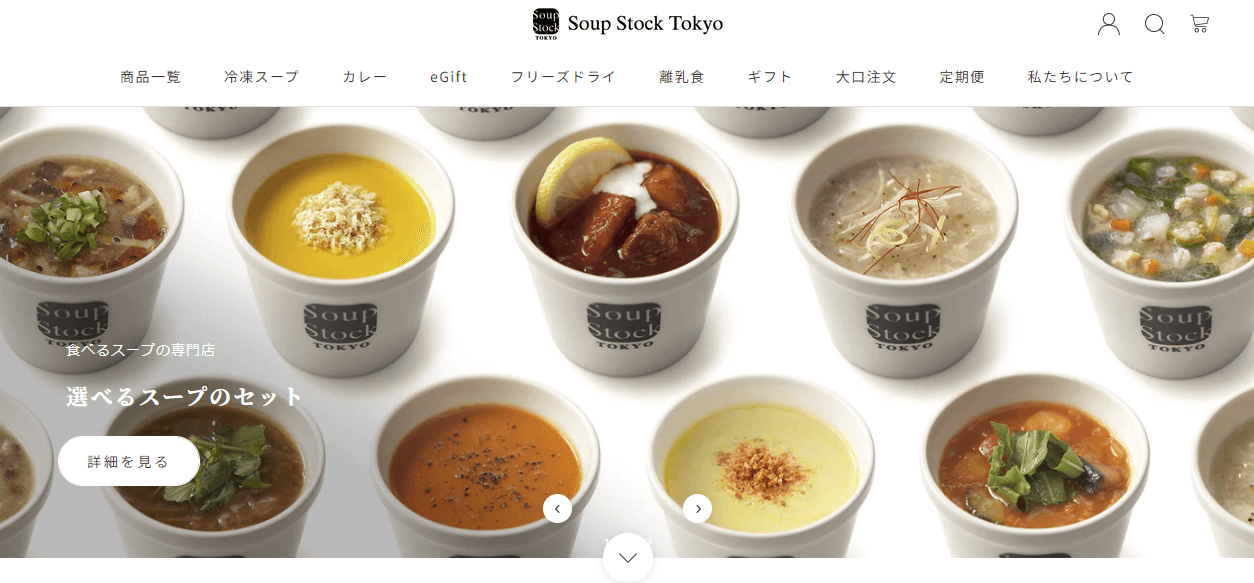
Task: Show next banner slide
Action: tap(697, 508)
